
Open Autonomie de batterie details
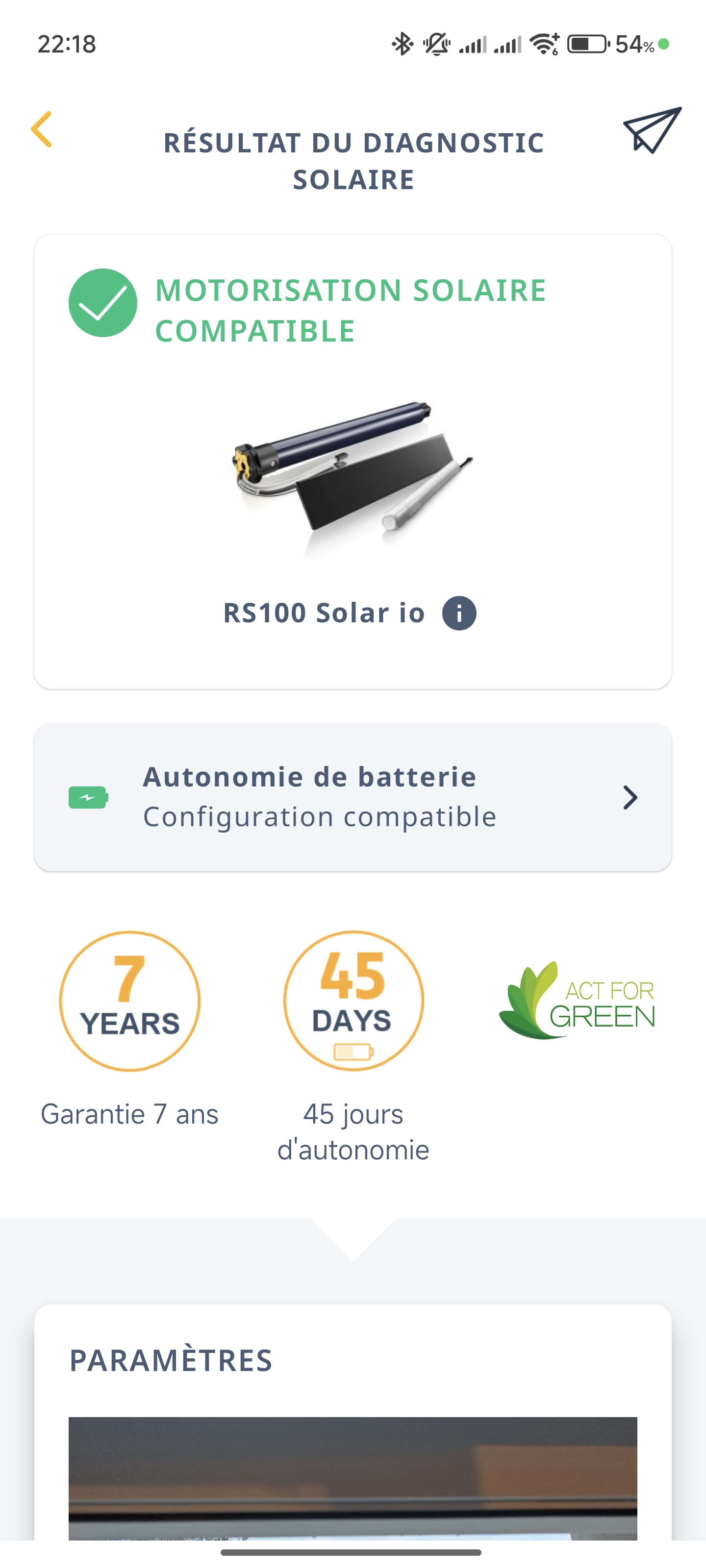(353, 797)
